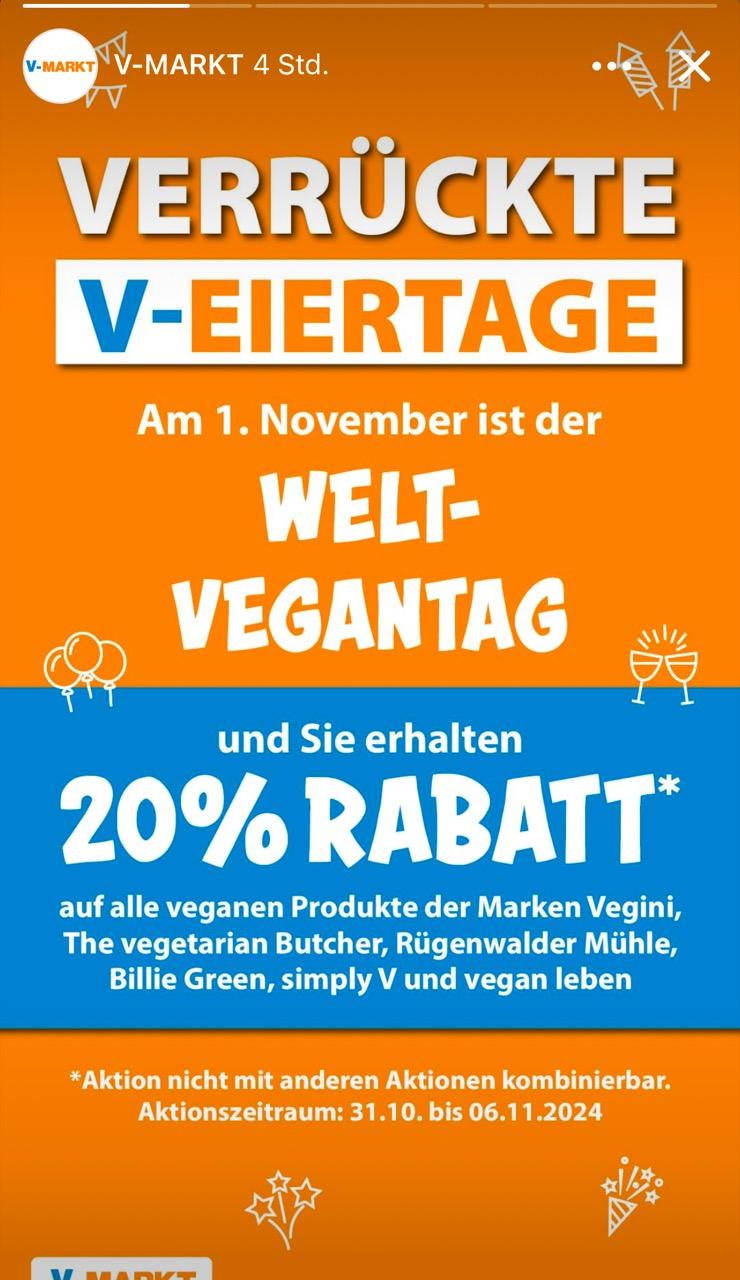The image size is (740, 1280).
Task: Tap the V-MARKT account name
Action: pos(179,66)
